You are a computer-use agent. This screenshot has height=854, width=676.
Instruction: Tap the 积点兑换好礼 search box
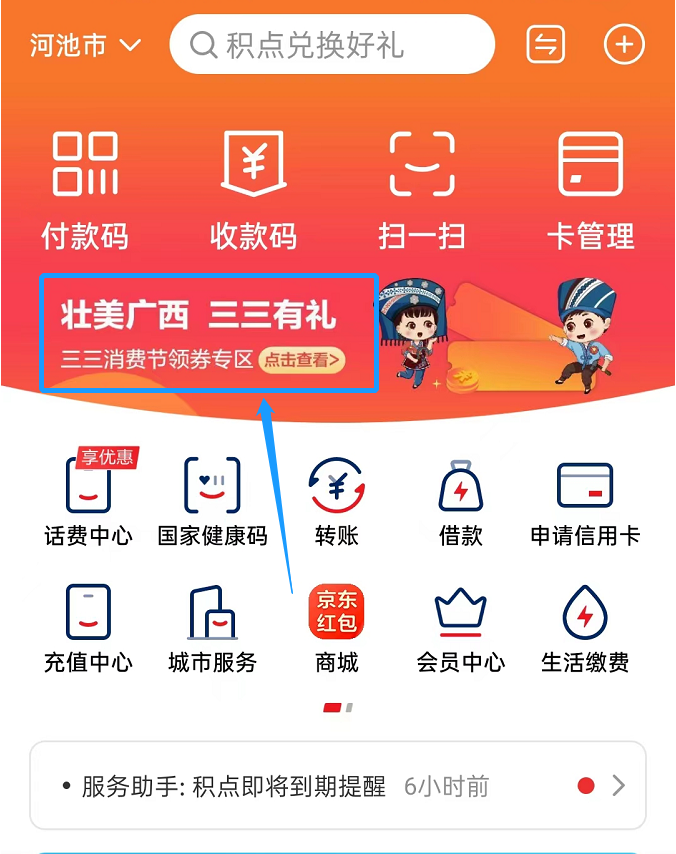332,45
